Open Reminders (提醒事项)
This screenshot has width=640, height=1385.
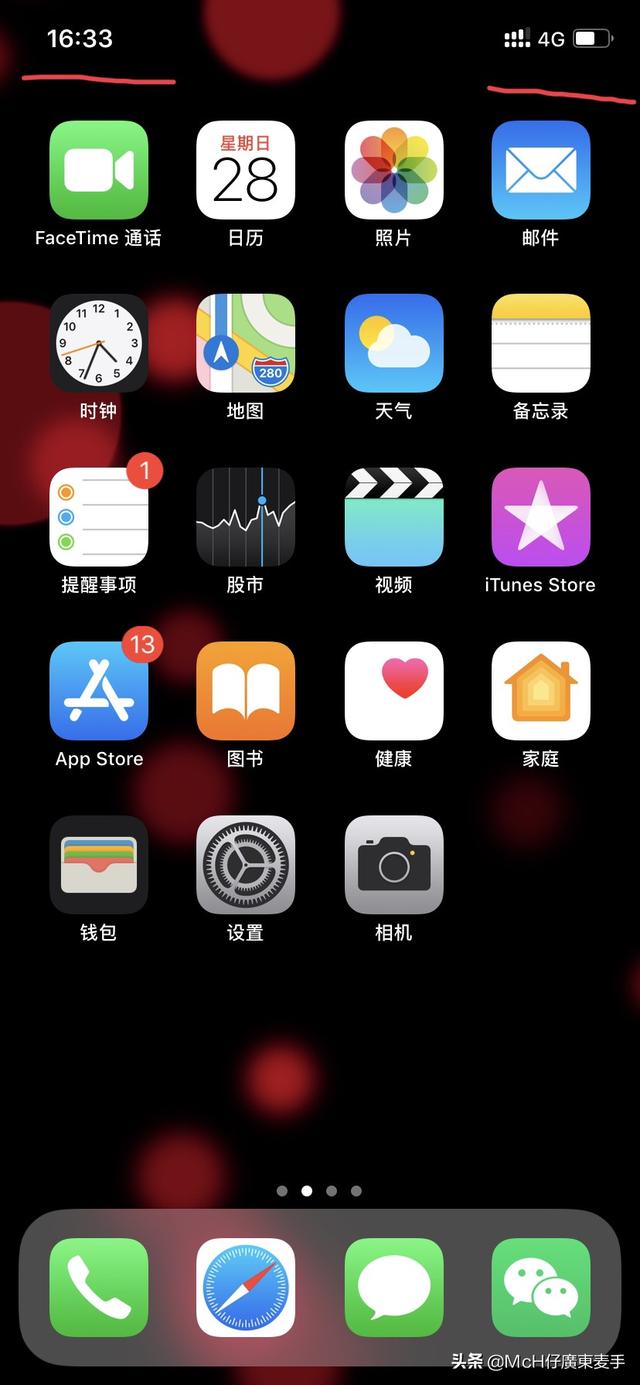[x=99, y=517]
